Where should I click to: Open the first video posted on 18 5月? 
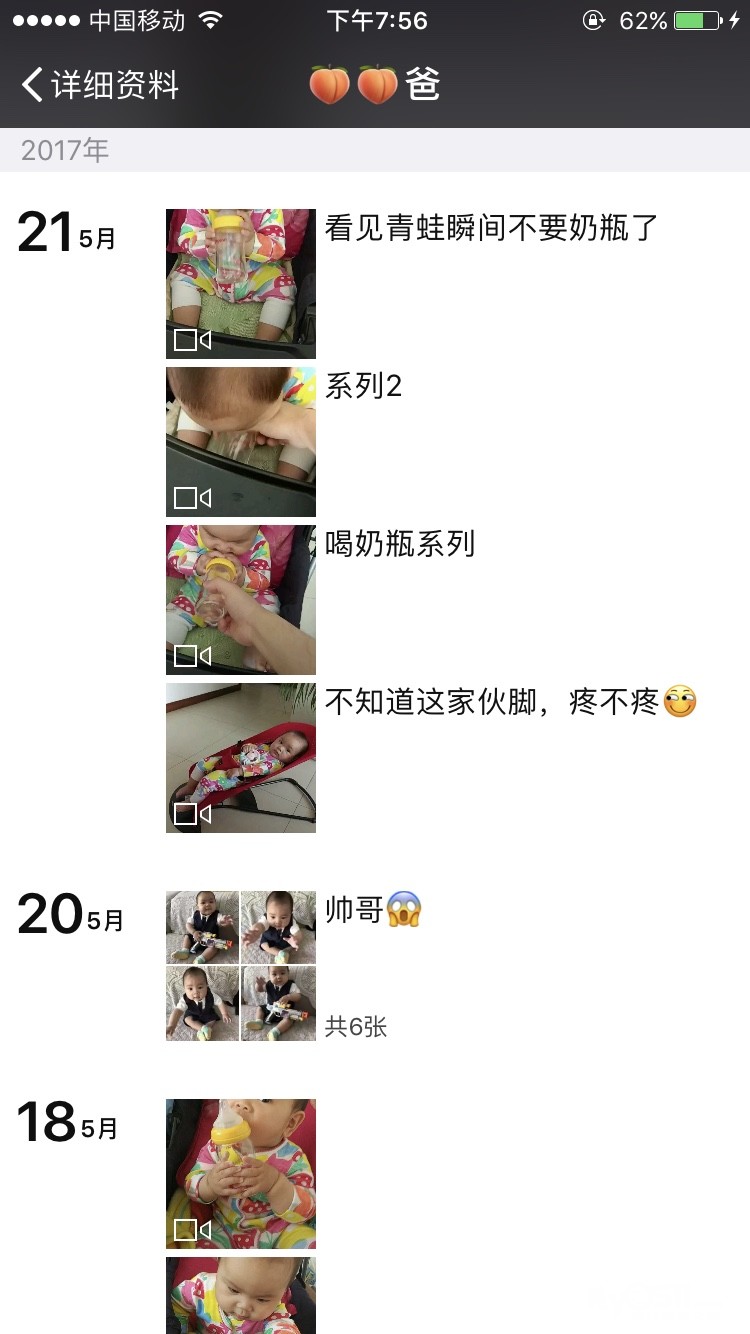(x=241, y=1173)
